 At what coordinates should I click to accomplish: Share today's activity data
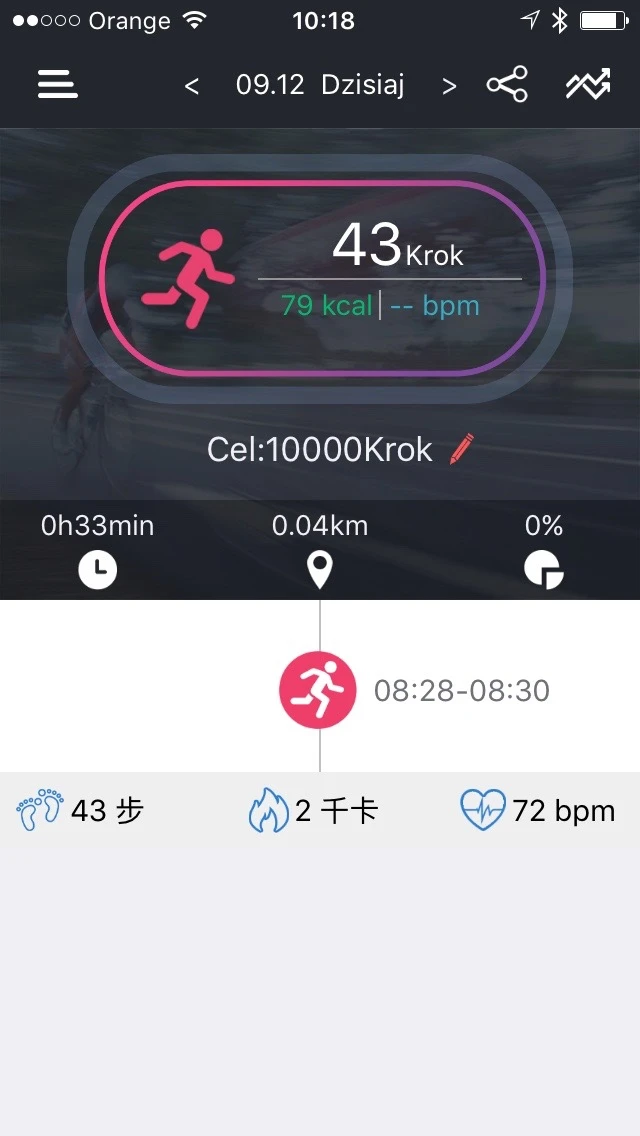point(507,85)
